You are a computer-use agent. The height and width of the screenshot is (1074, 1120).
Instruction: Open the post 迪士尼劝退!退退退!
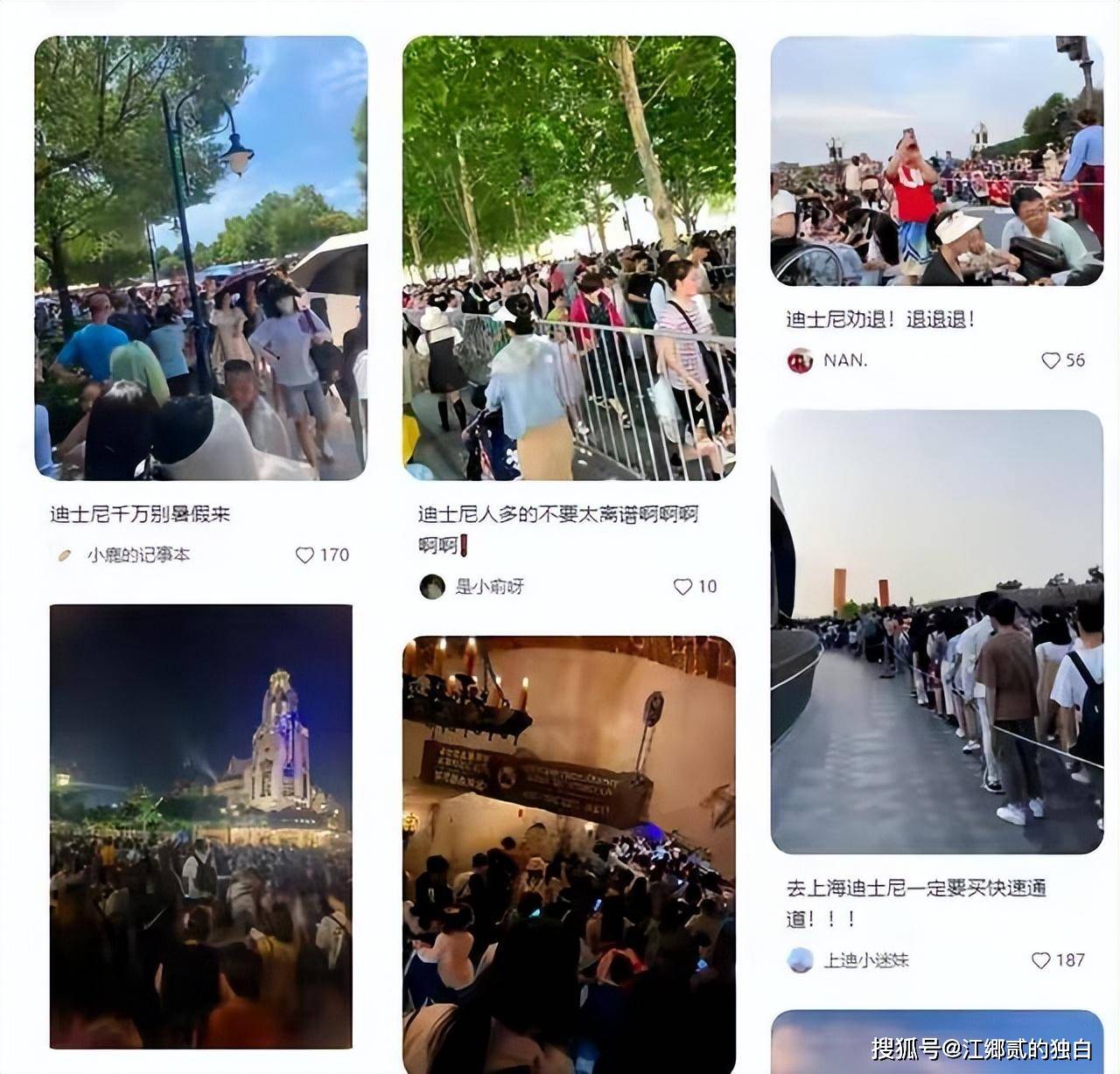(x=936, y=161)
